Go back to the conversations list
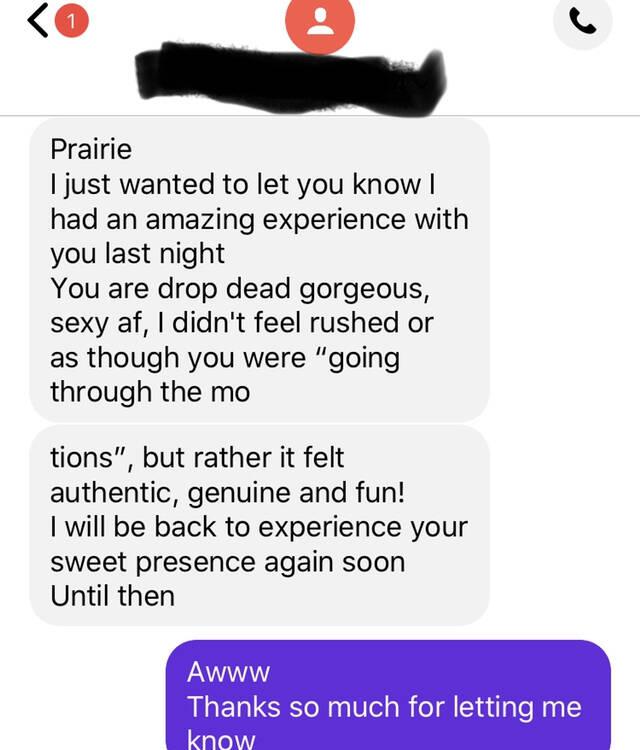 [38, 22]
